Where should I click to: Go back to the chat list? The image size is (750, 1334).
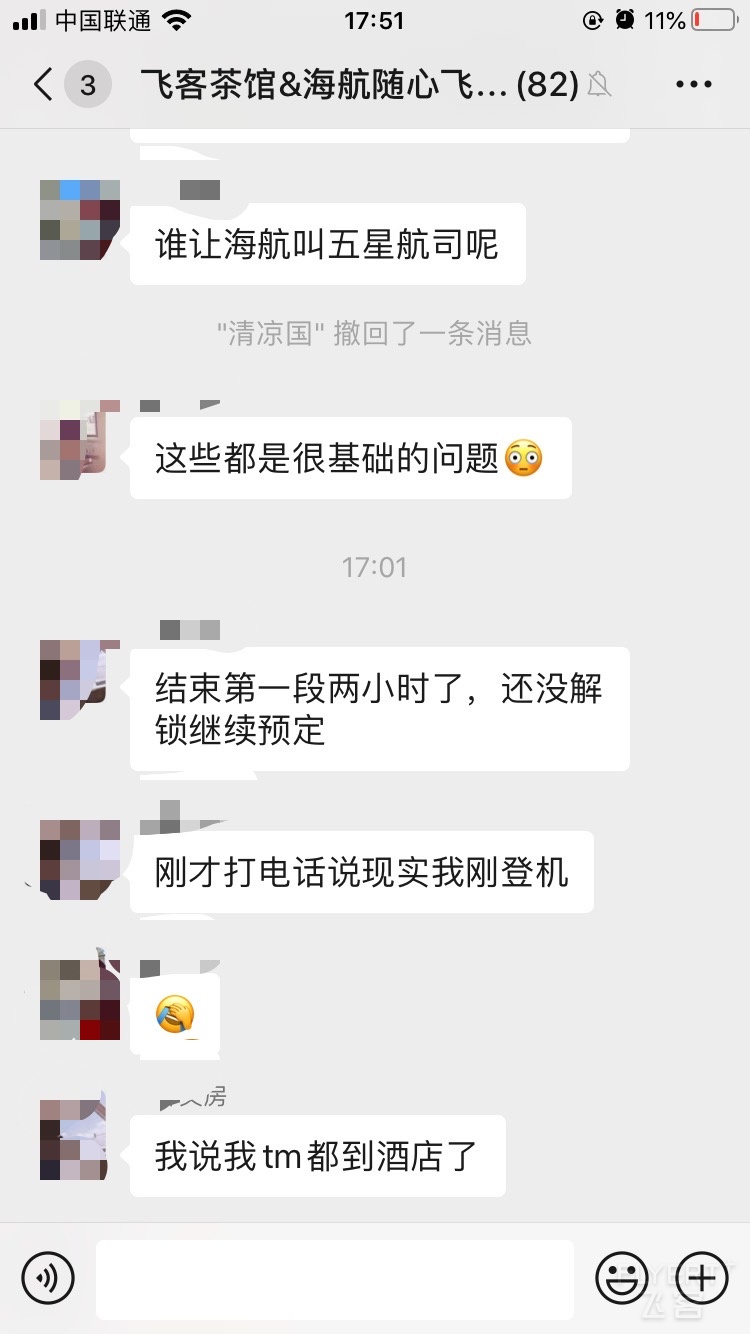click(43, 85)
